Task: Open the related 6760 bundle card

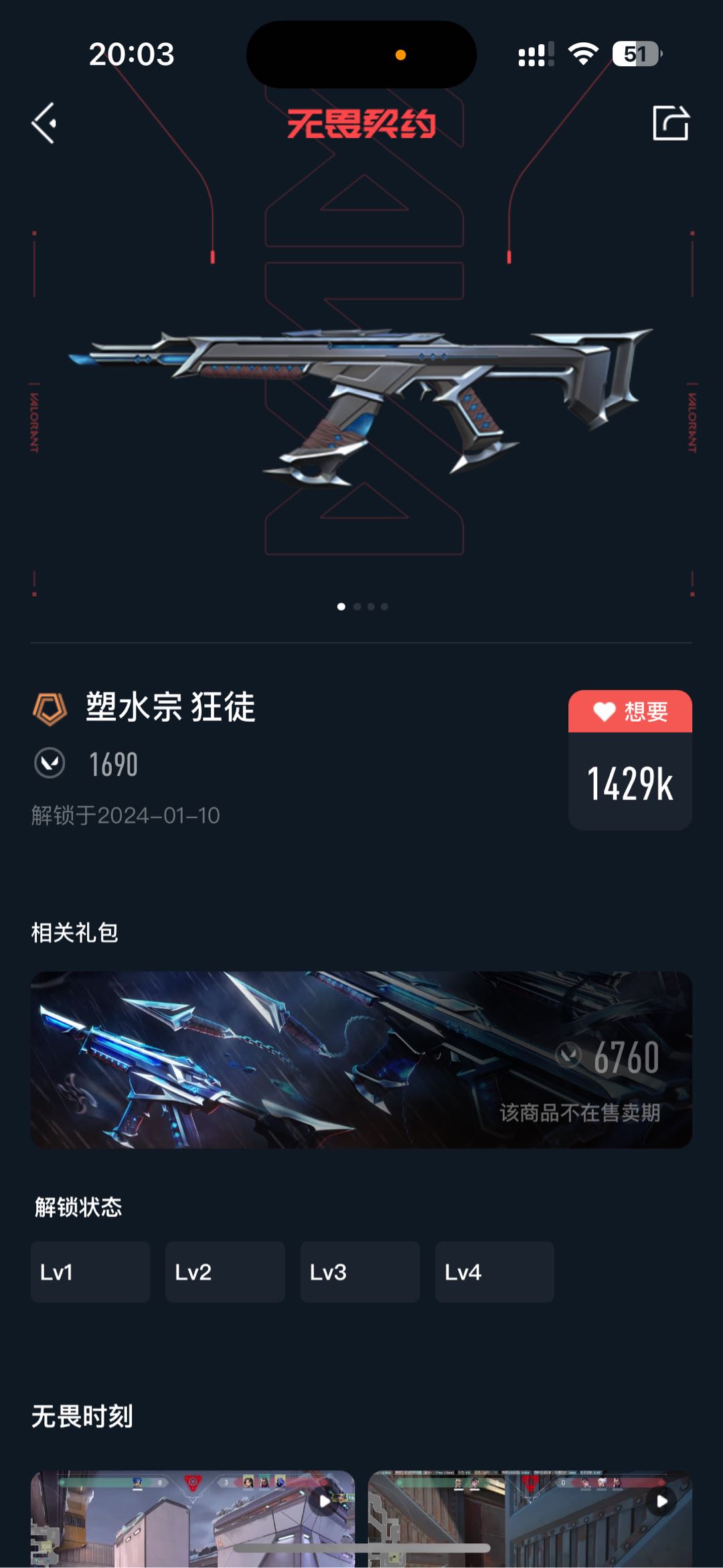Action: [361, 1060]
